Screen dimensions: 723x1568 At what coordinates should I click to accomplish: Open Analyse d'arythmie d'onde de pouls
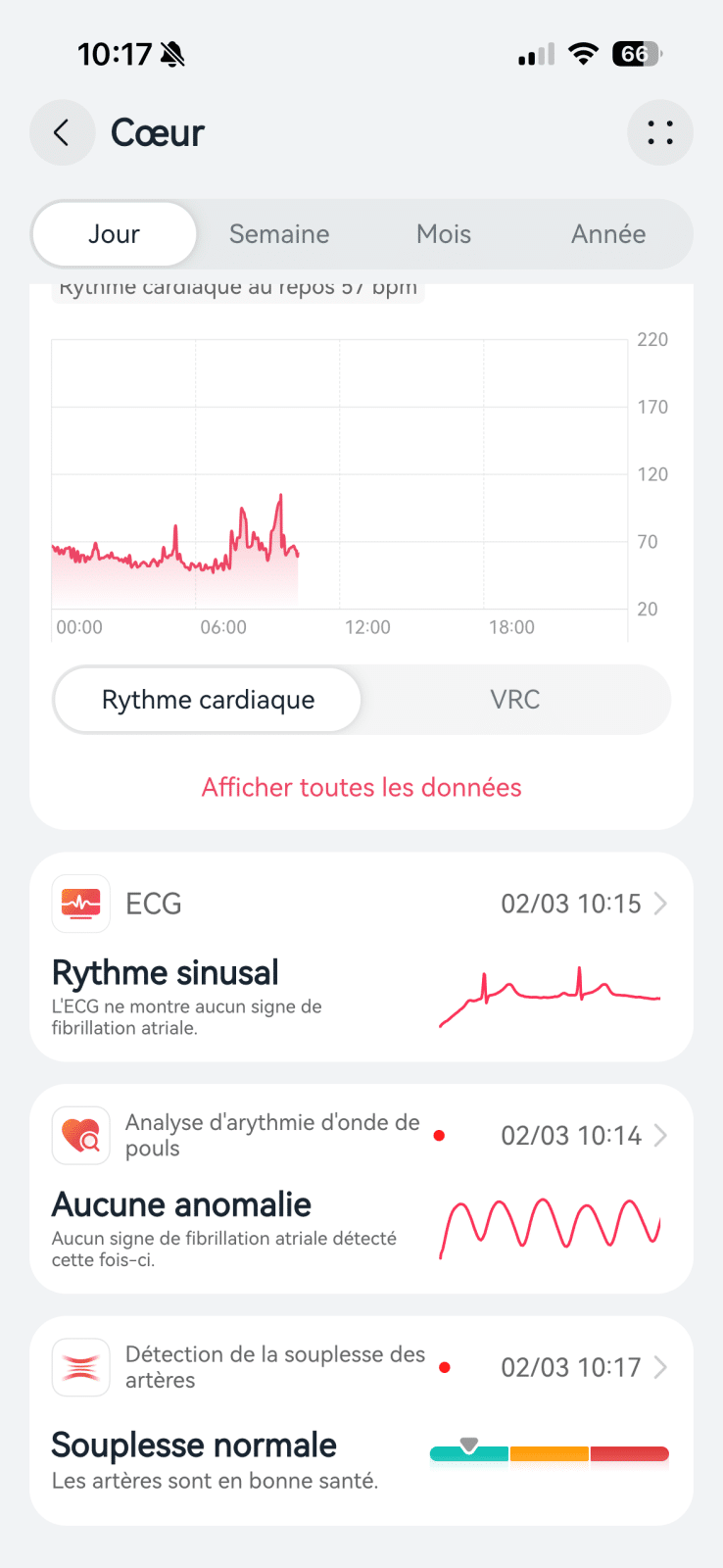[x=361, y=1188]
